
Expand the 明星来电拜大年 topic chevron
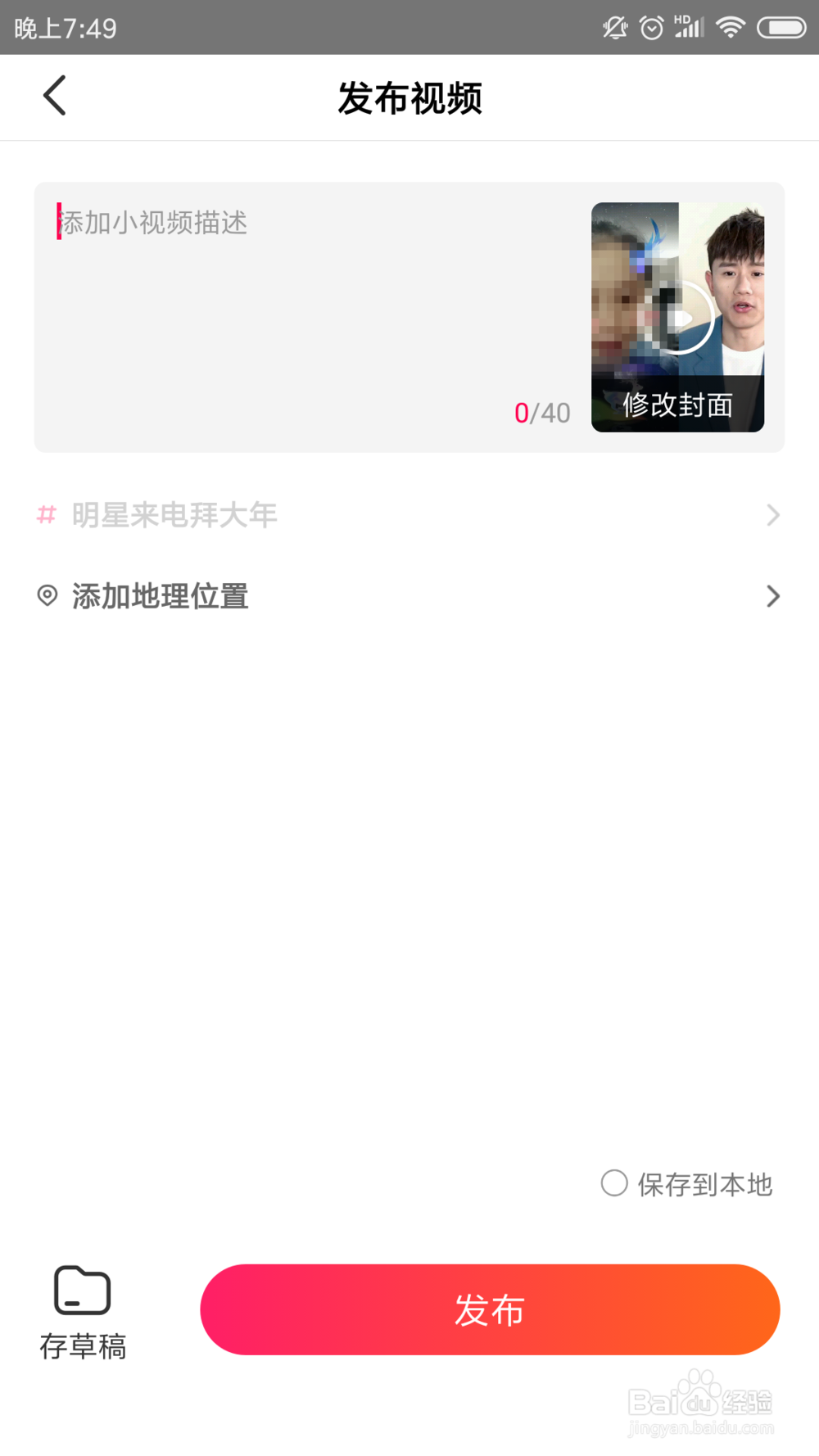pyautogui.click(x=771, y=515)
